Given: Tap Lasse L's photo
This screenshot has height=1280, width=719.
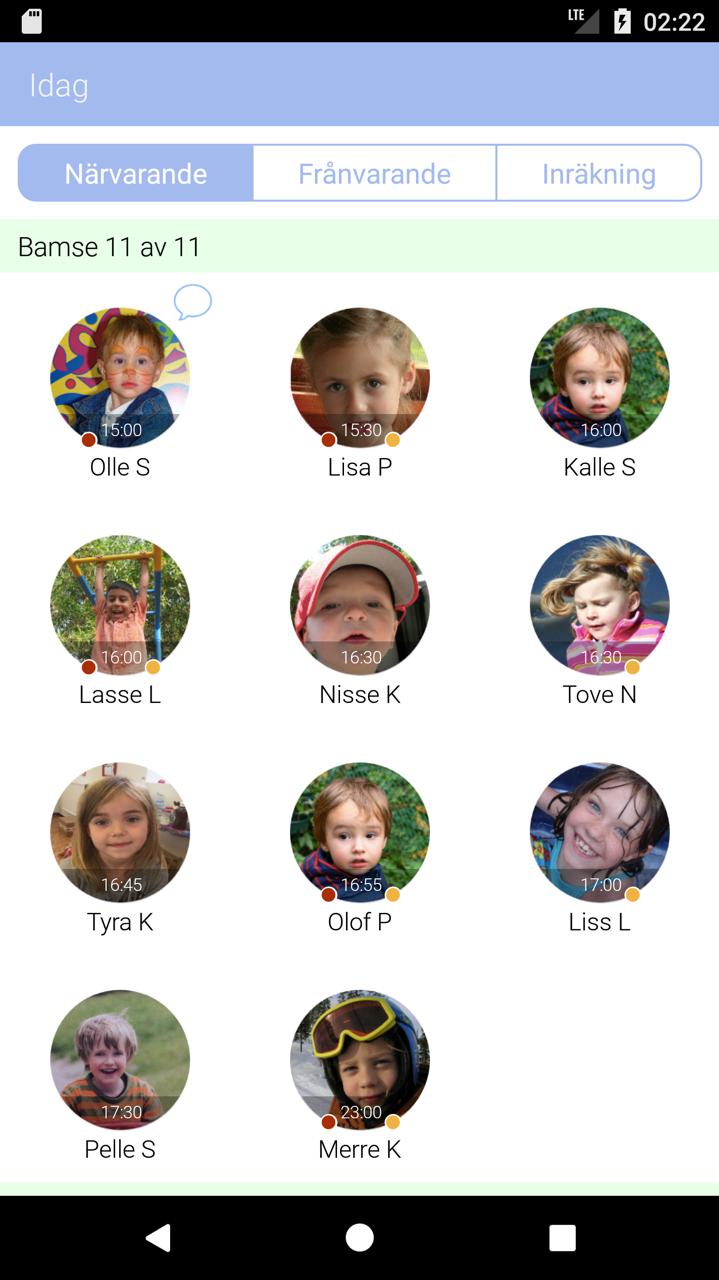Looking at the screenshot, I should click(120, 604).
